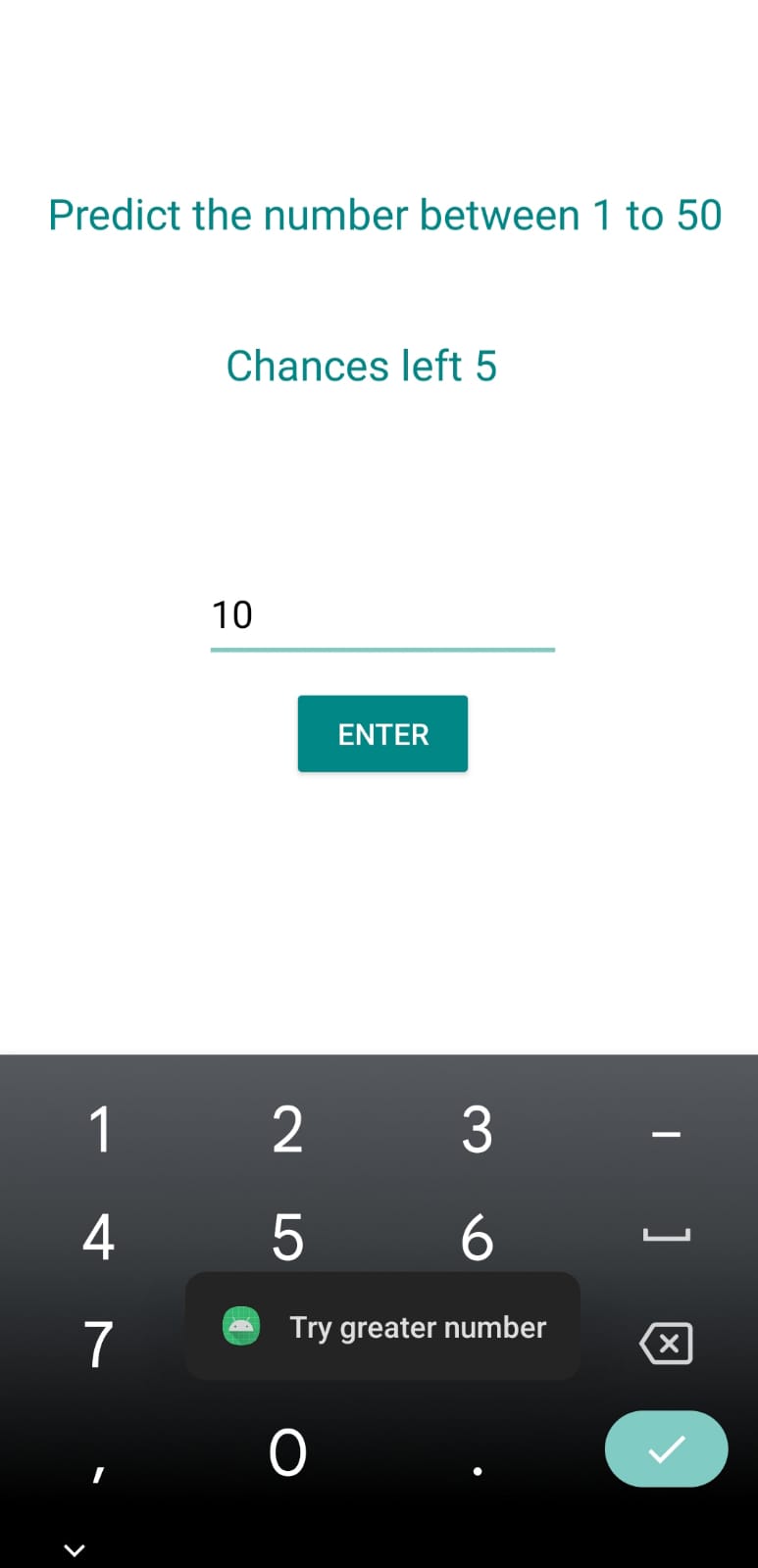The height and width of the screenshot is (1568, 758).
Task: Tap the 4 key on the keypad
Action: click(x=99, y=1236)
